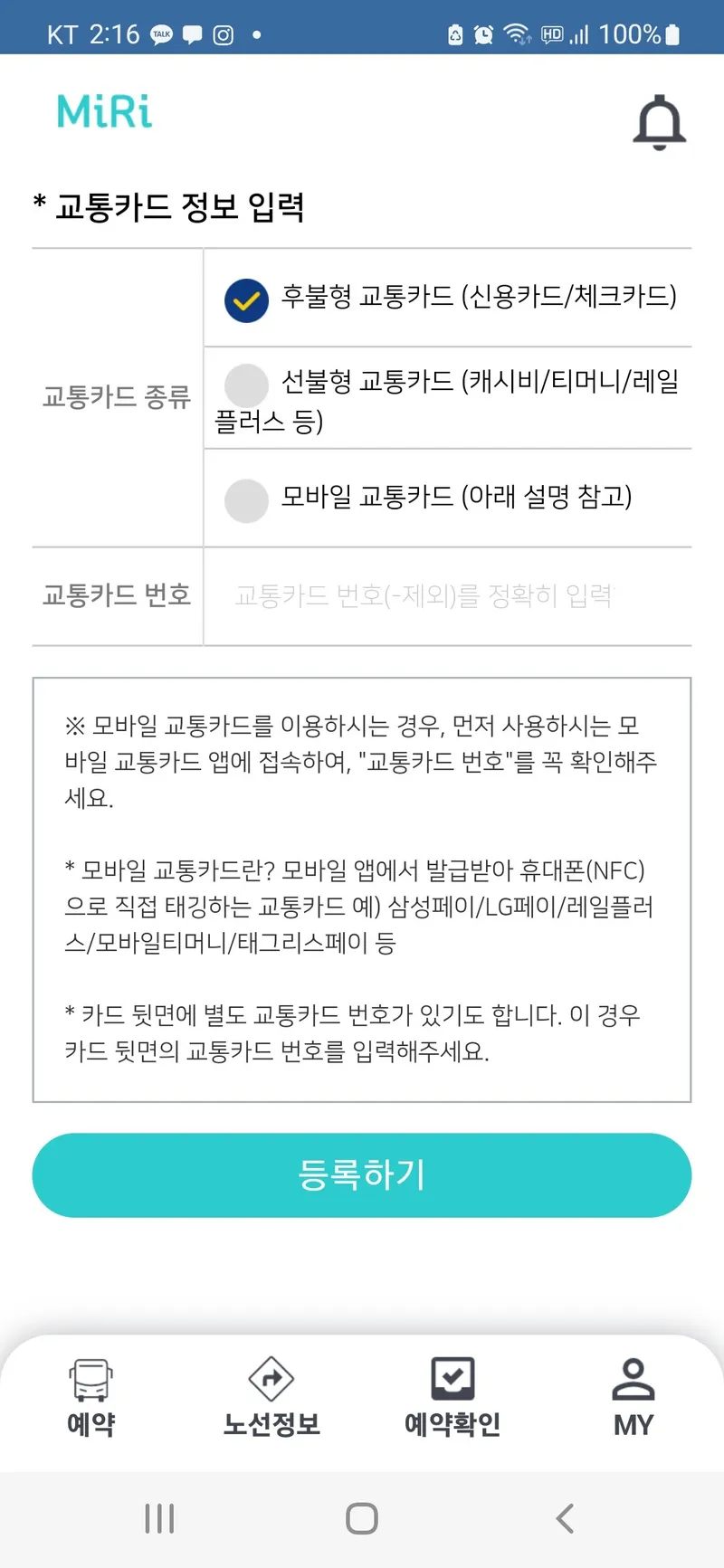Select 모바일 교통카드 radio option

pos(247,500)
